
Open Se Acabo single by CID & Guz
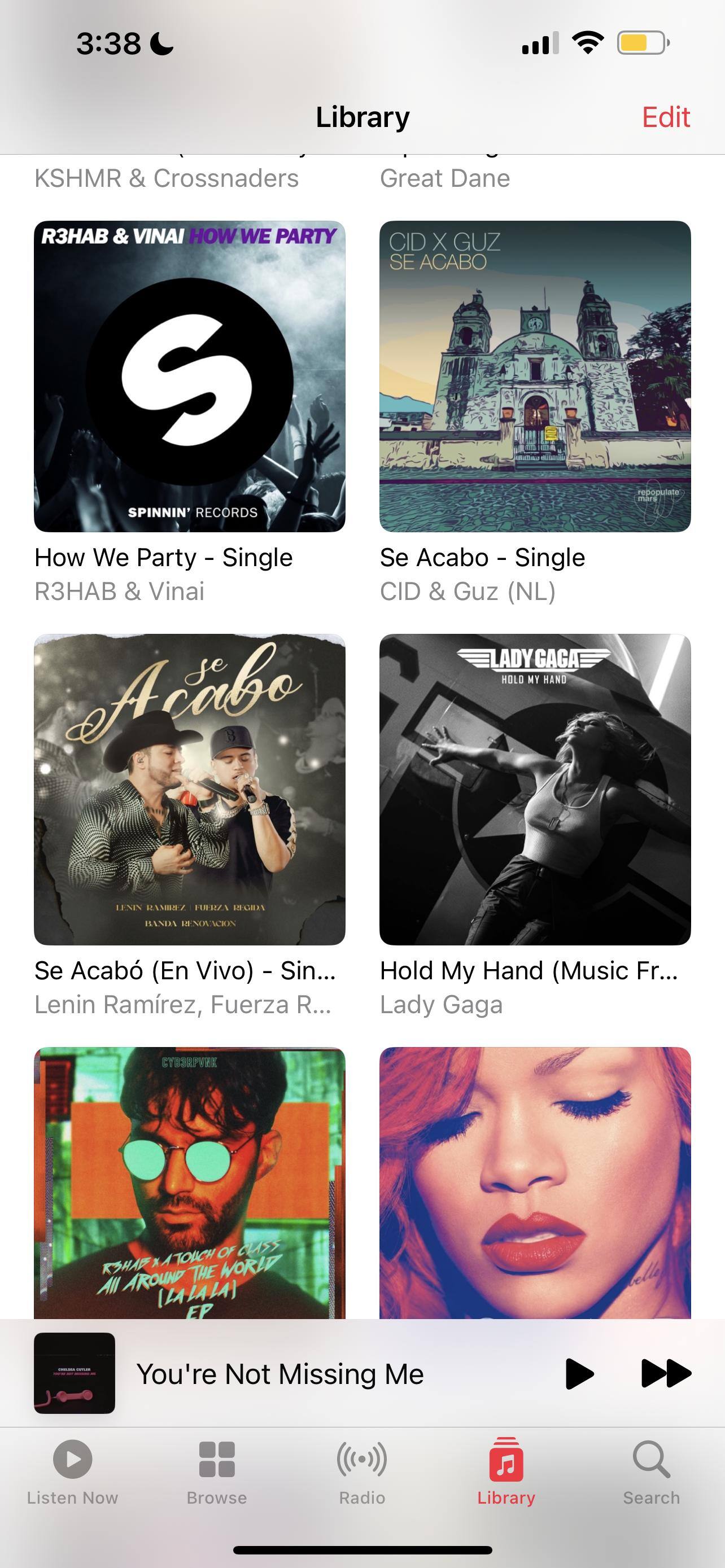point(535,376)
